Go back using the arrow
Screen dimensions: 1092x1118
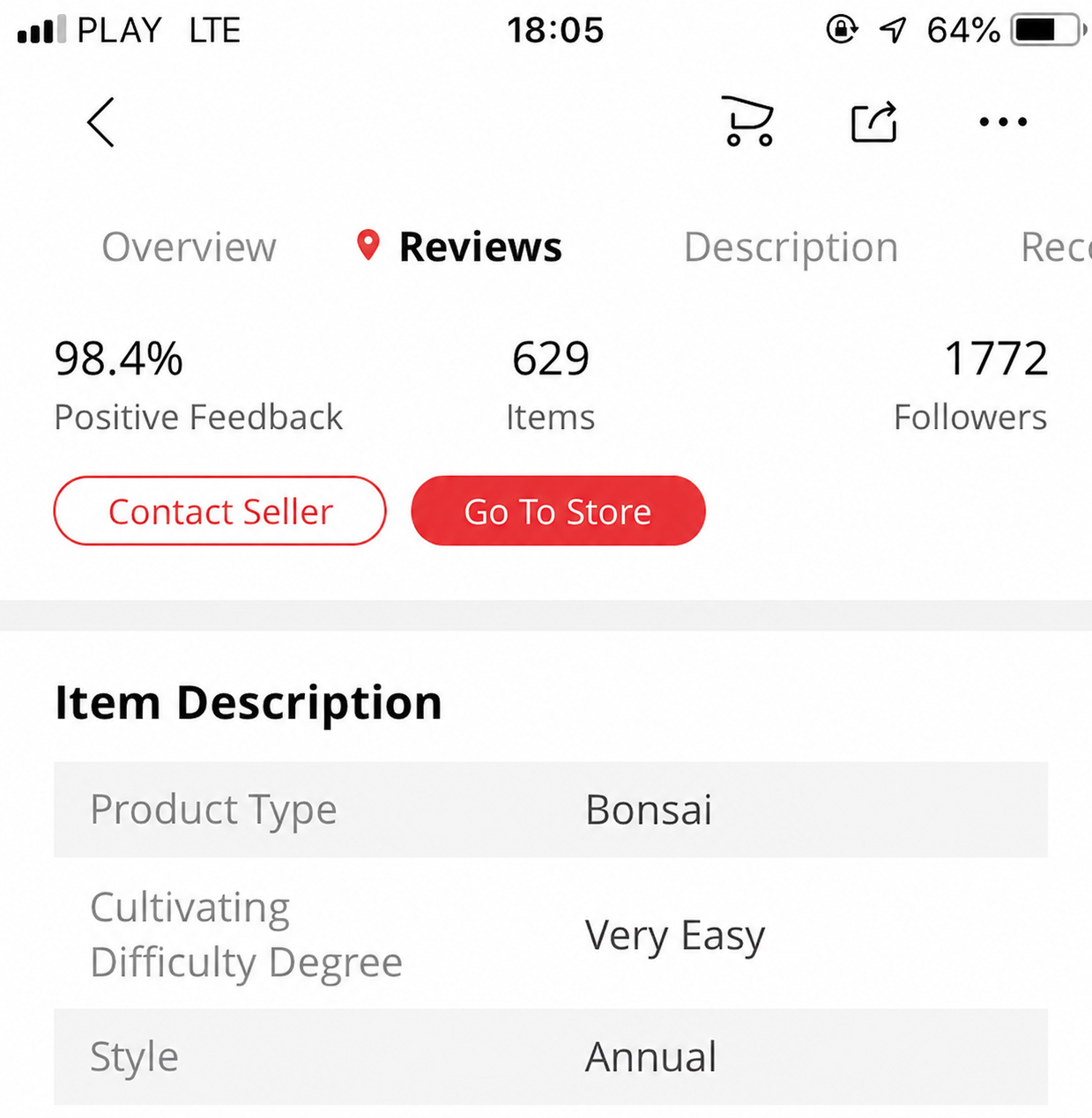tap(100, 122)
